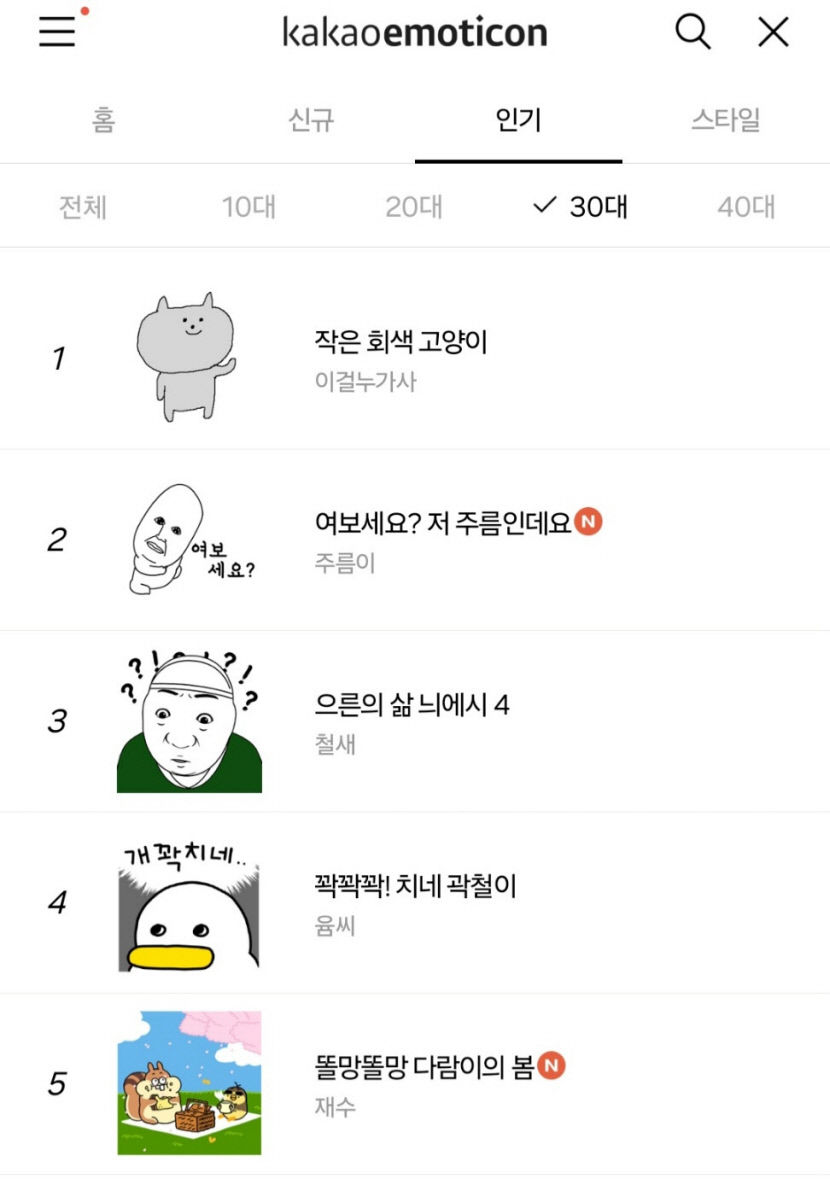Open emoticon search

tap(692, 32)
